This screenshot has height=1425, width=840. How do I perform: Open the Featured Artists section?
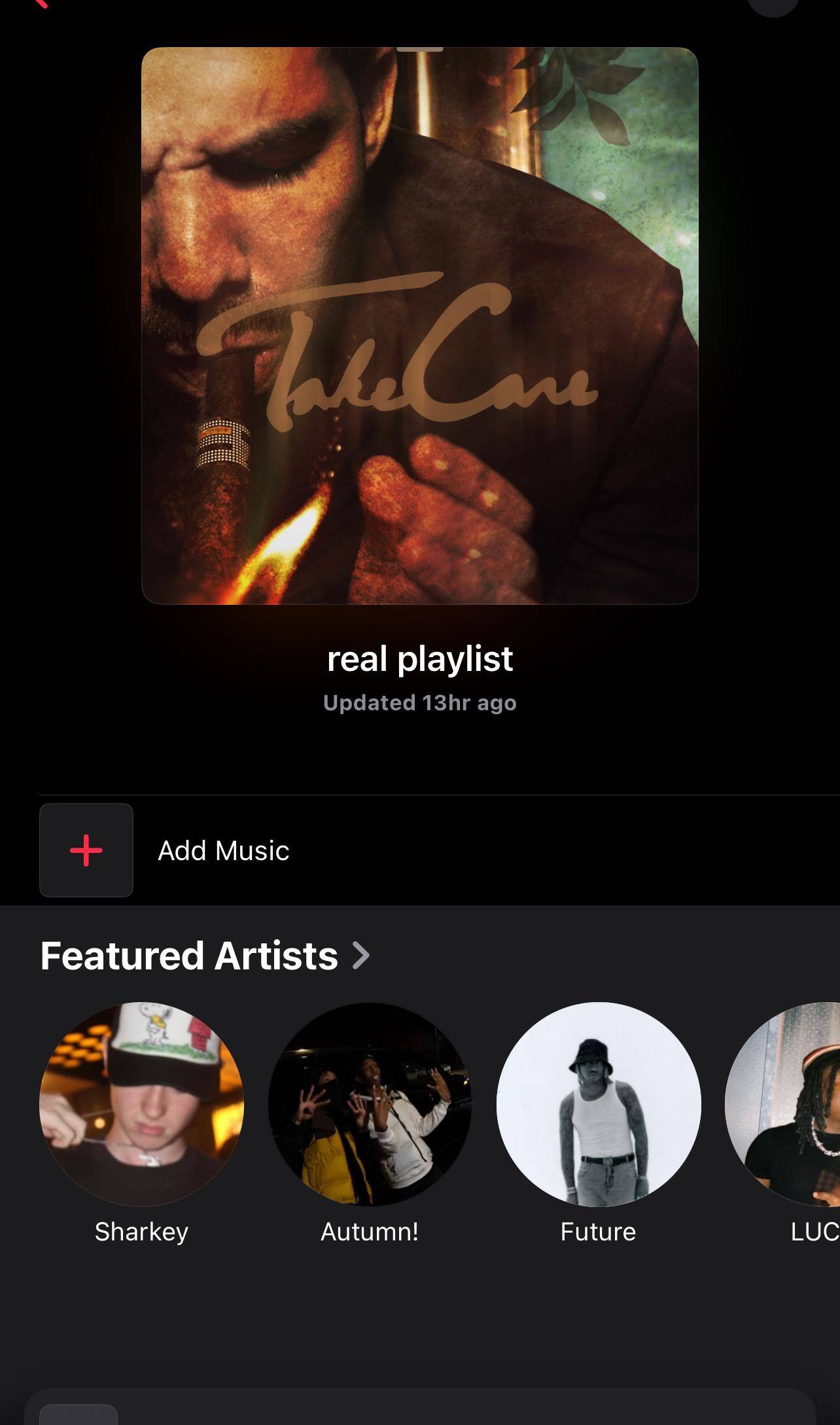204,956
